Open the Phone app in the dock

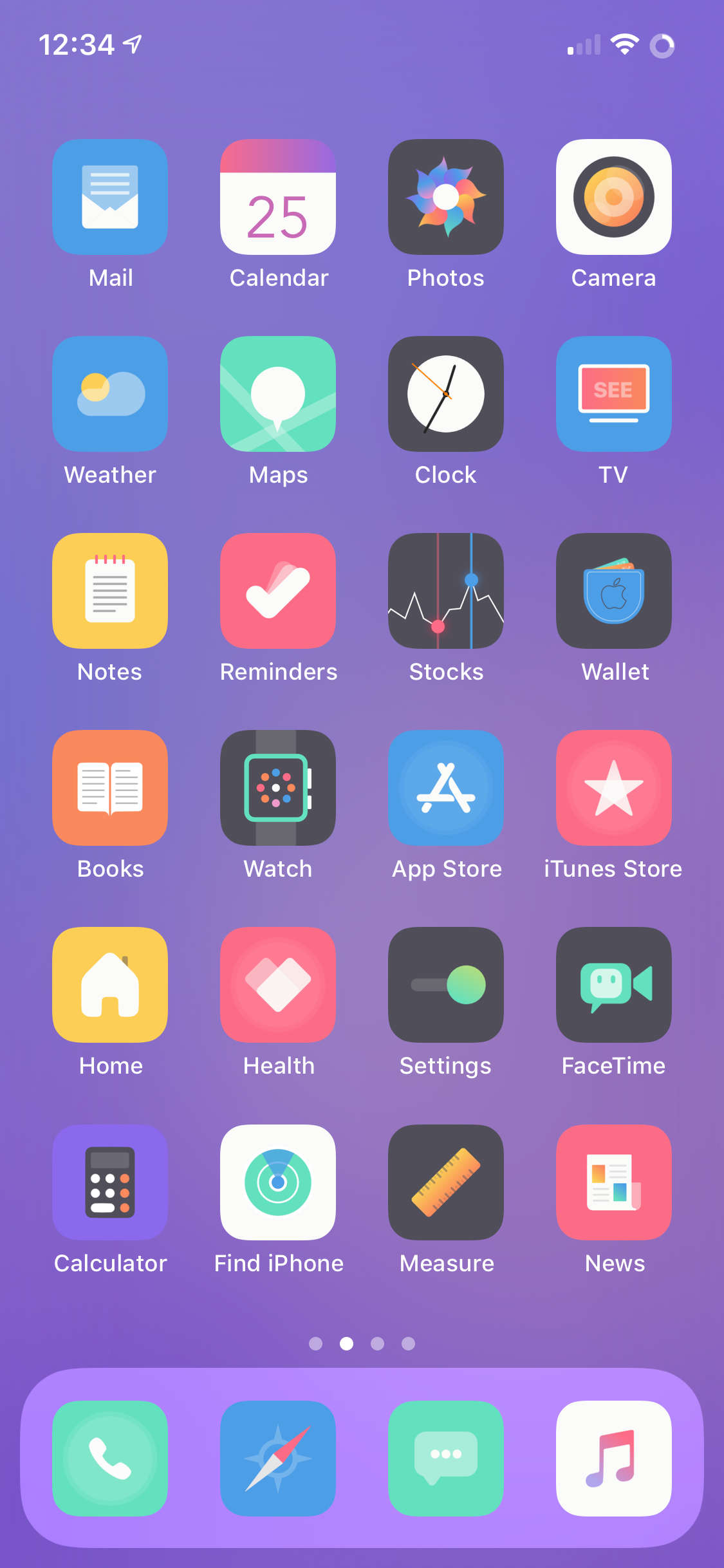click(110, 1459)
